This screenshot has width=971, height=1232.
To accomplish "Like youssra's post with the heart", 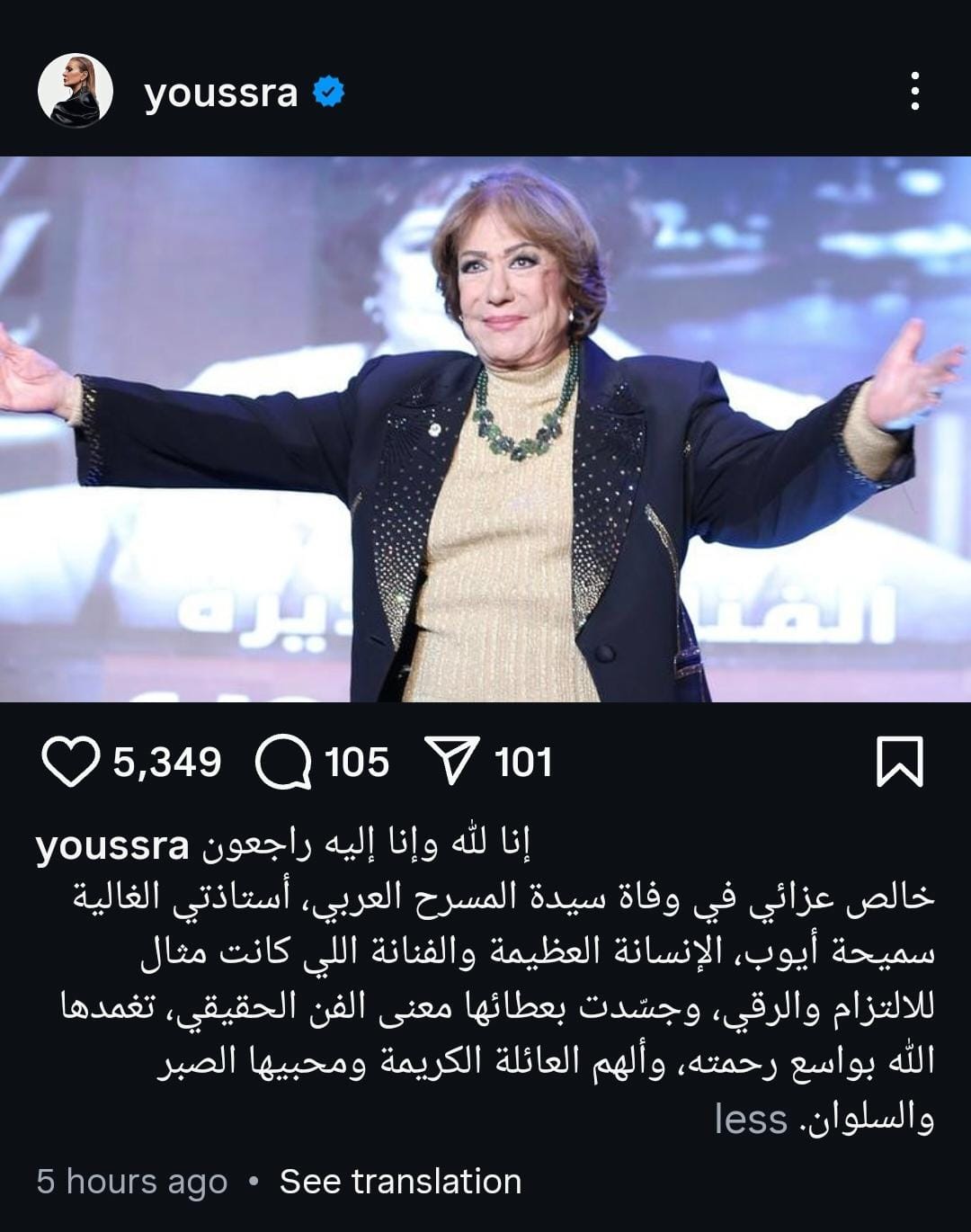I will (x=69, y=763).
